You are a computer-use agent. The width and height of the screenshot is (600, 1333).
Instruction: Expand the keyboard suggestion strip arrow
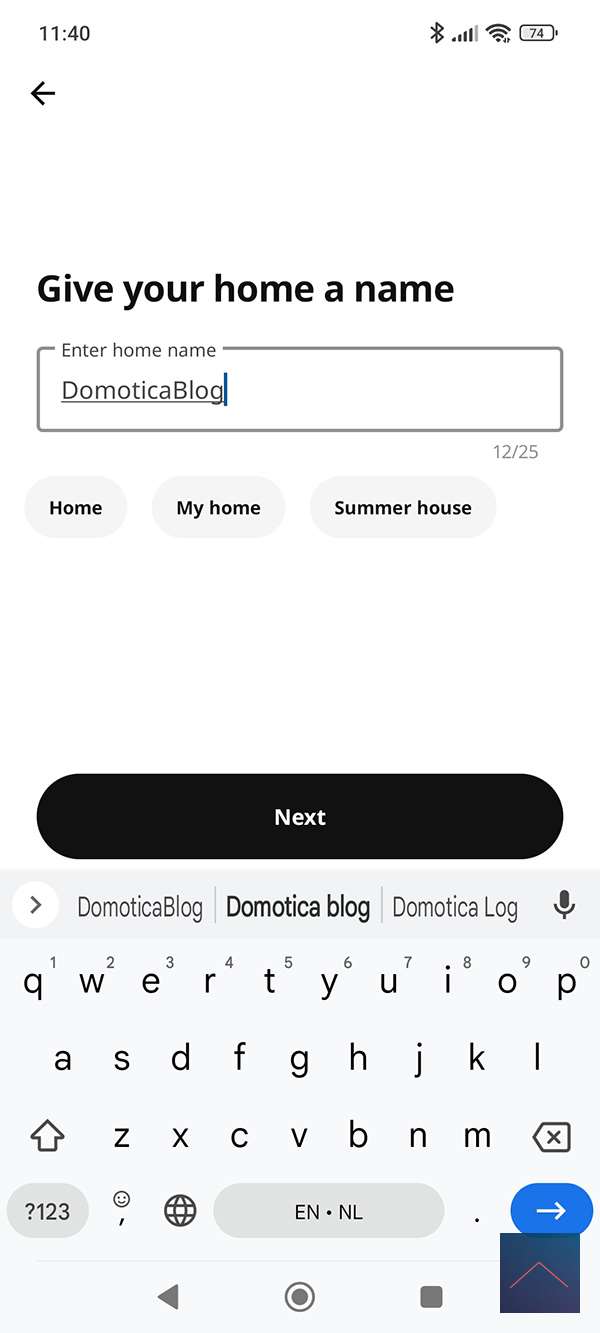[x=36, y=906]
